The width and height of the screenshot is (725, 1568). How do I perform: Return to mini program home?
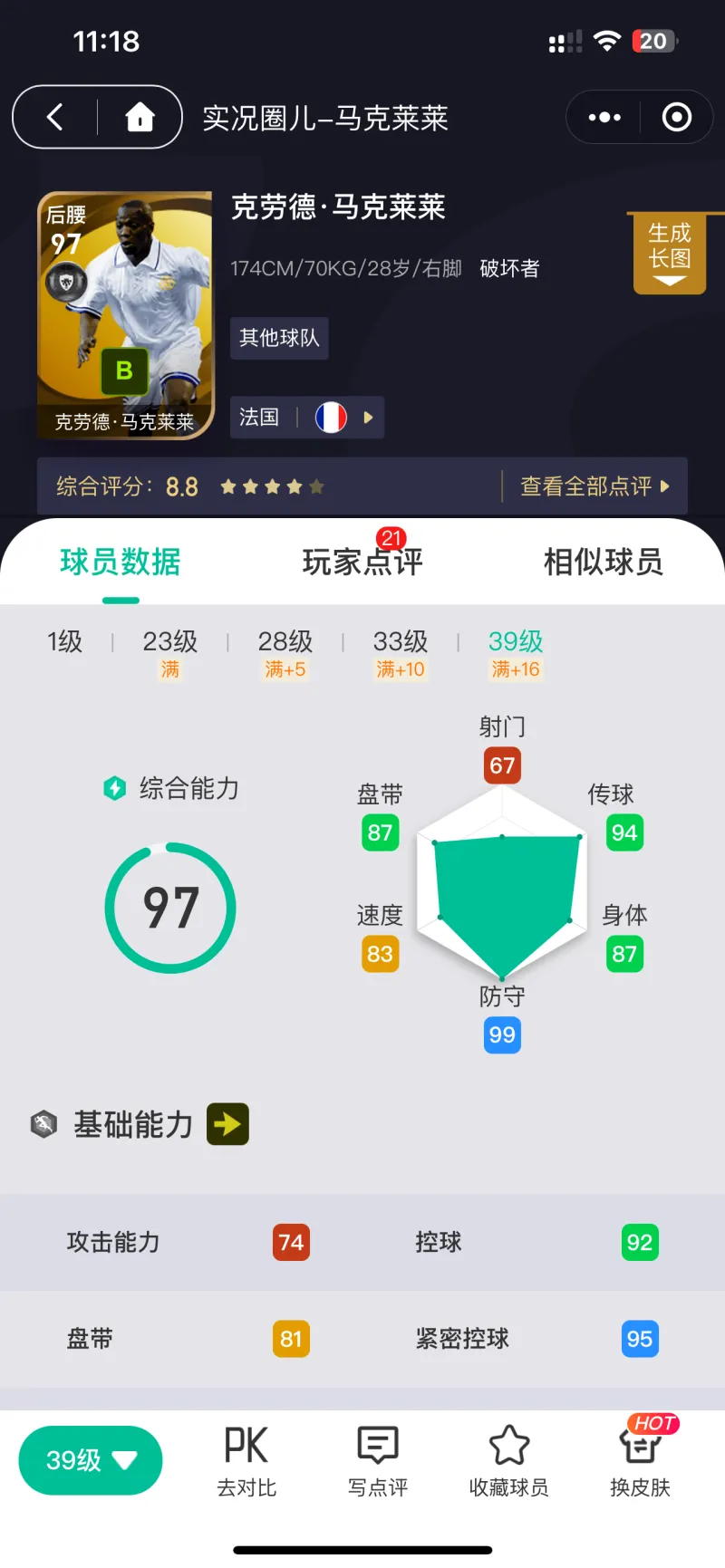[x=140, y=117]
